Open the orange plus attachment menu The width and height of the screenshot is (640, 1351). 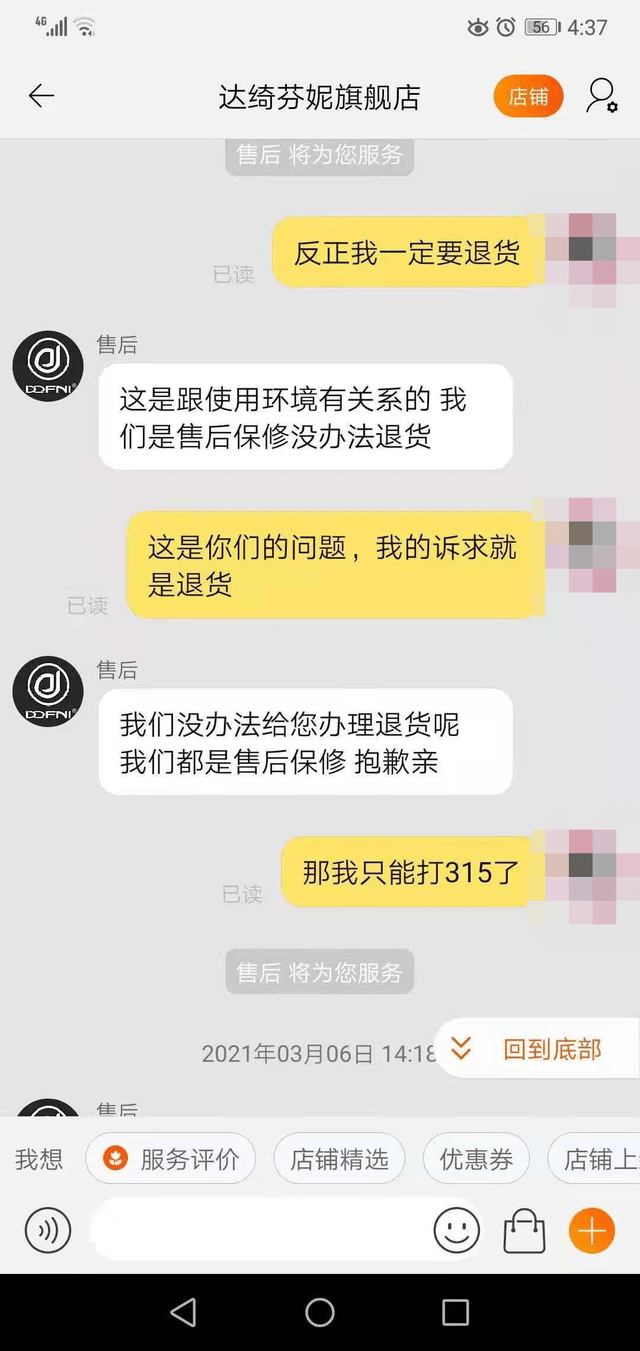[591, 1230]
